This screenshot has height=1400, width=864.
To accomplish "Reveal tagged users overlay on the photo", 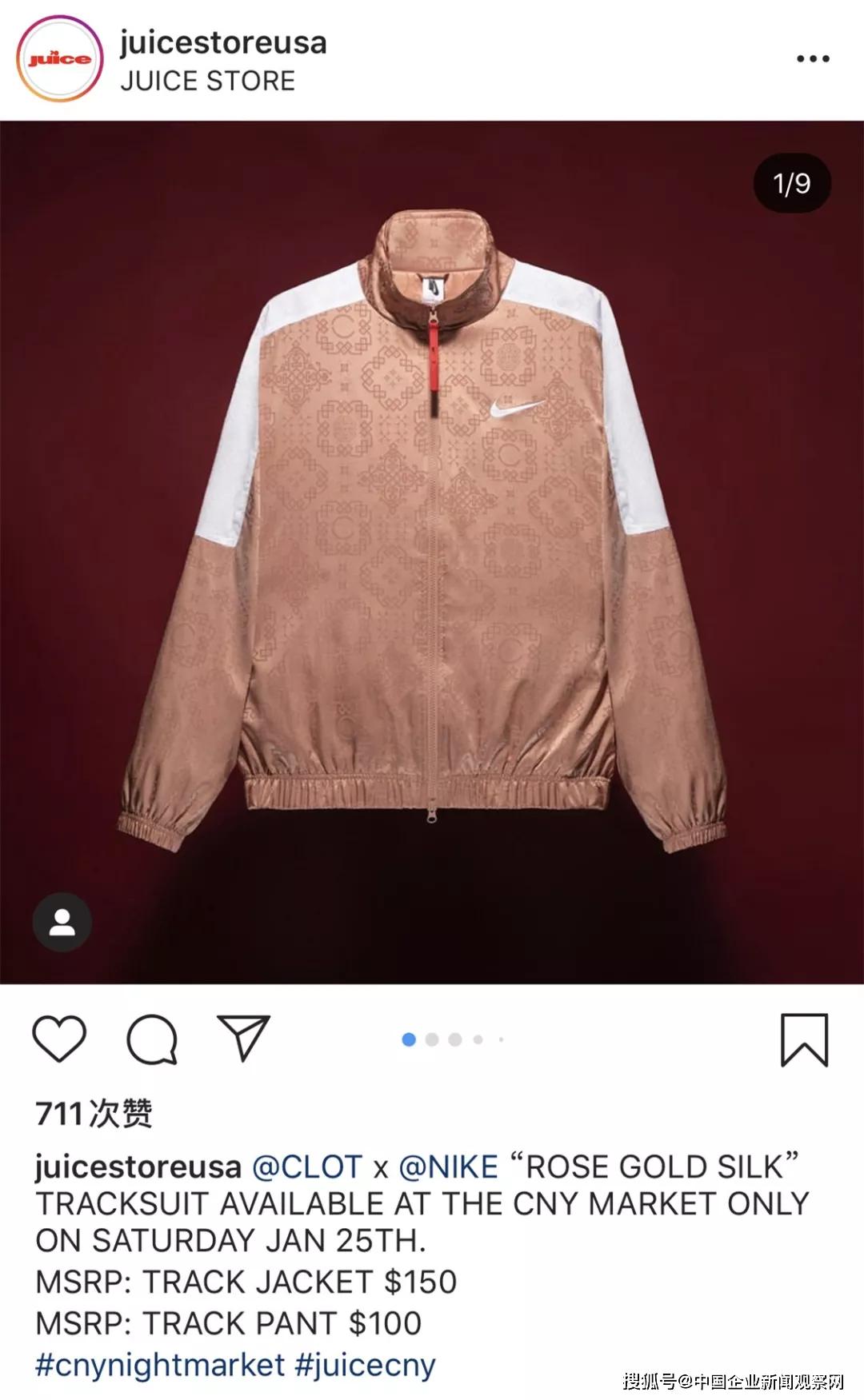I will [62, 921].
